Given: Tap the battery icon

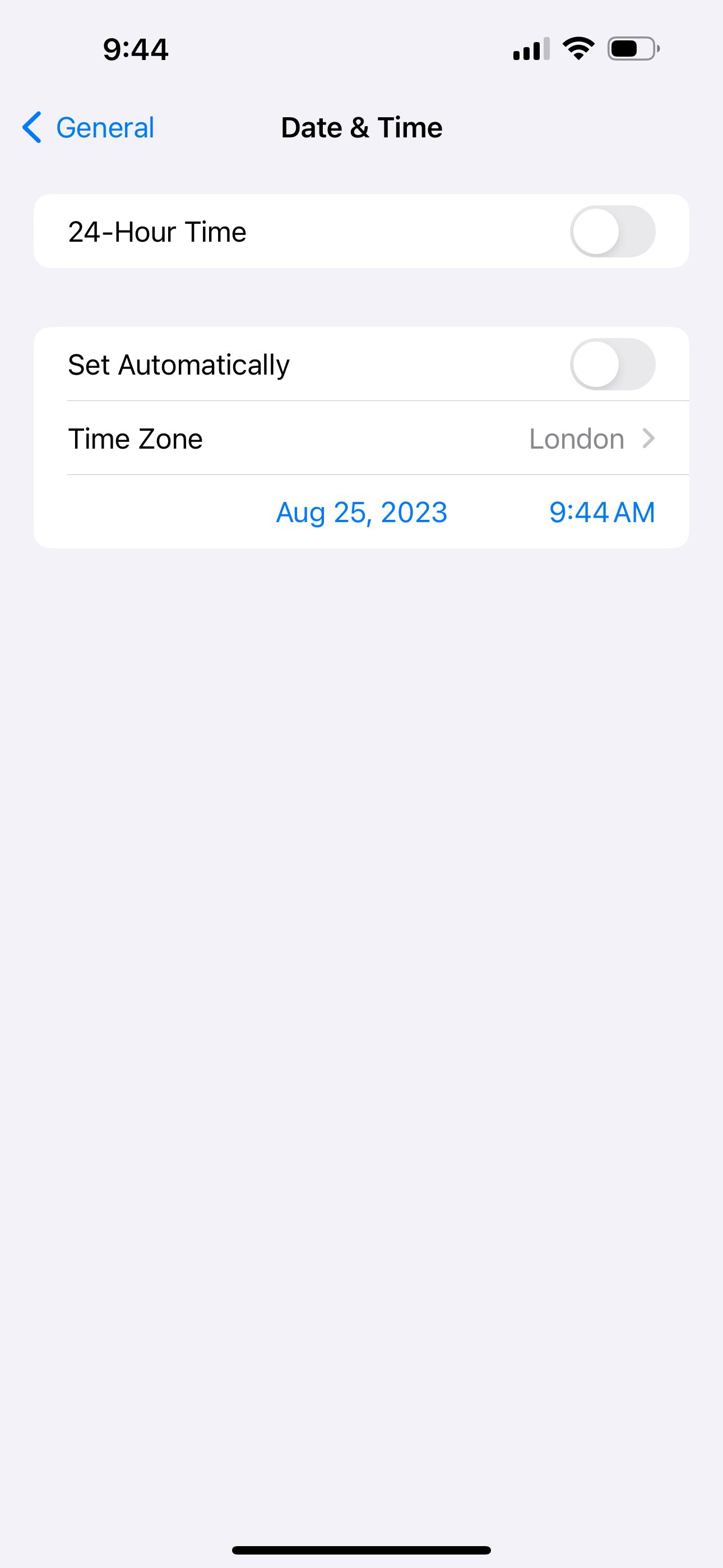Looking at the screenshot, I should [631, 49].
